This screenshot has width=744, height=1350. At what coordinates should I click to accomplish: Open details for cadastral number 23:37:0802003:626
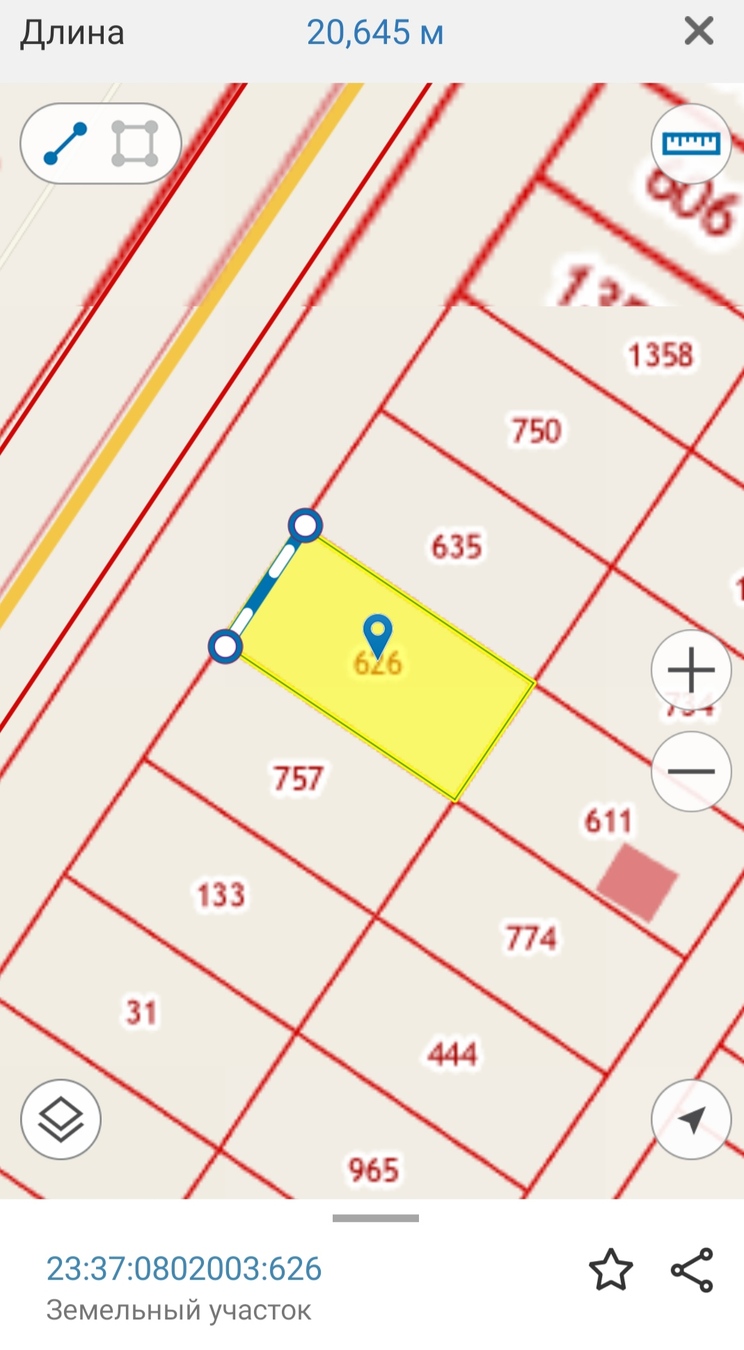pyautogui.click(x=184, y=1269)
